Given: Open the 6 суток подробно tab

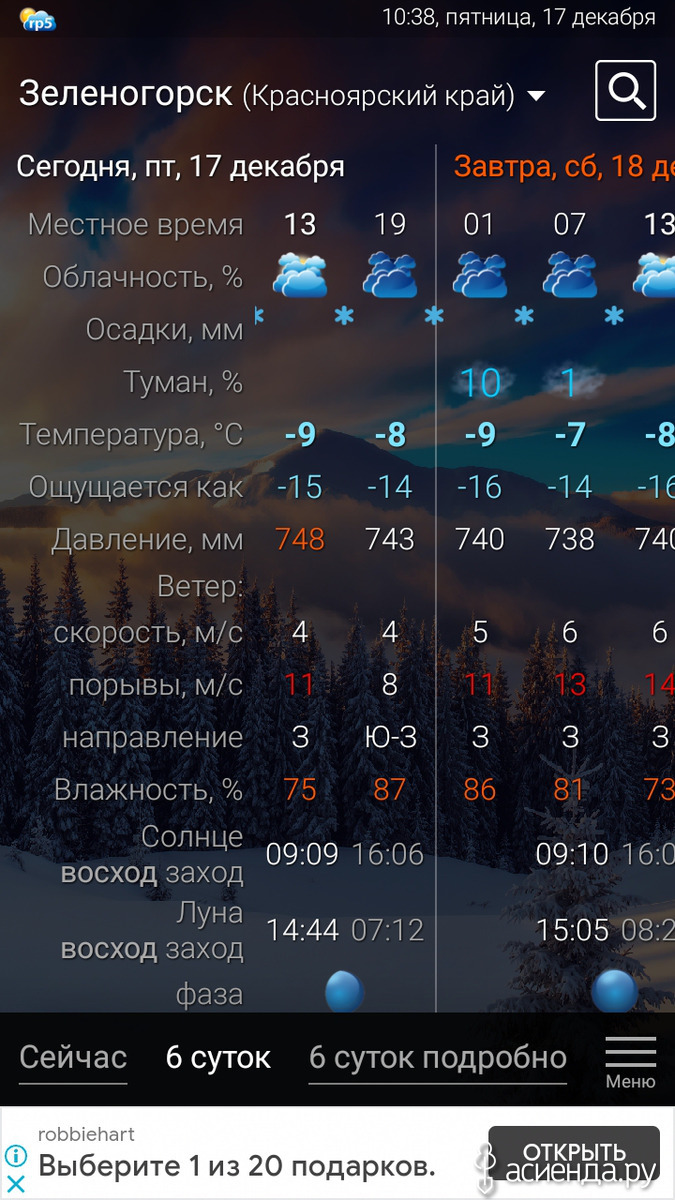Looking at the screenshot, I should click(x=437, y=1057).
